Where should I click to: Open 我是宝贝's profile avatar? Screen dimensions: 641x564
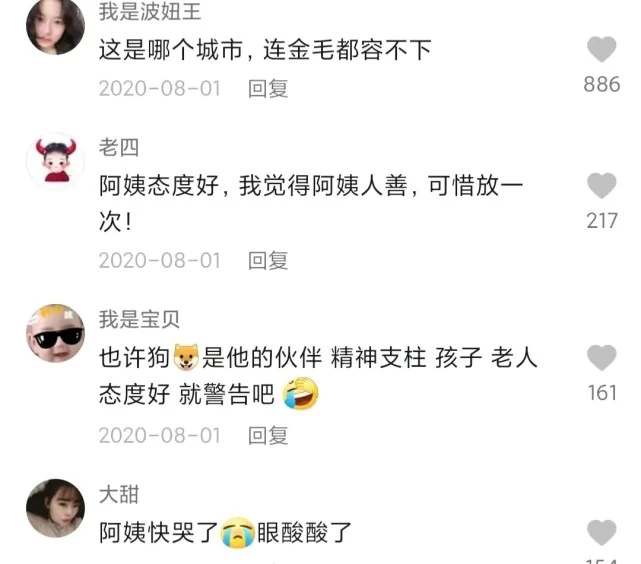point(55,333)
